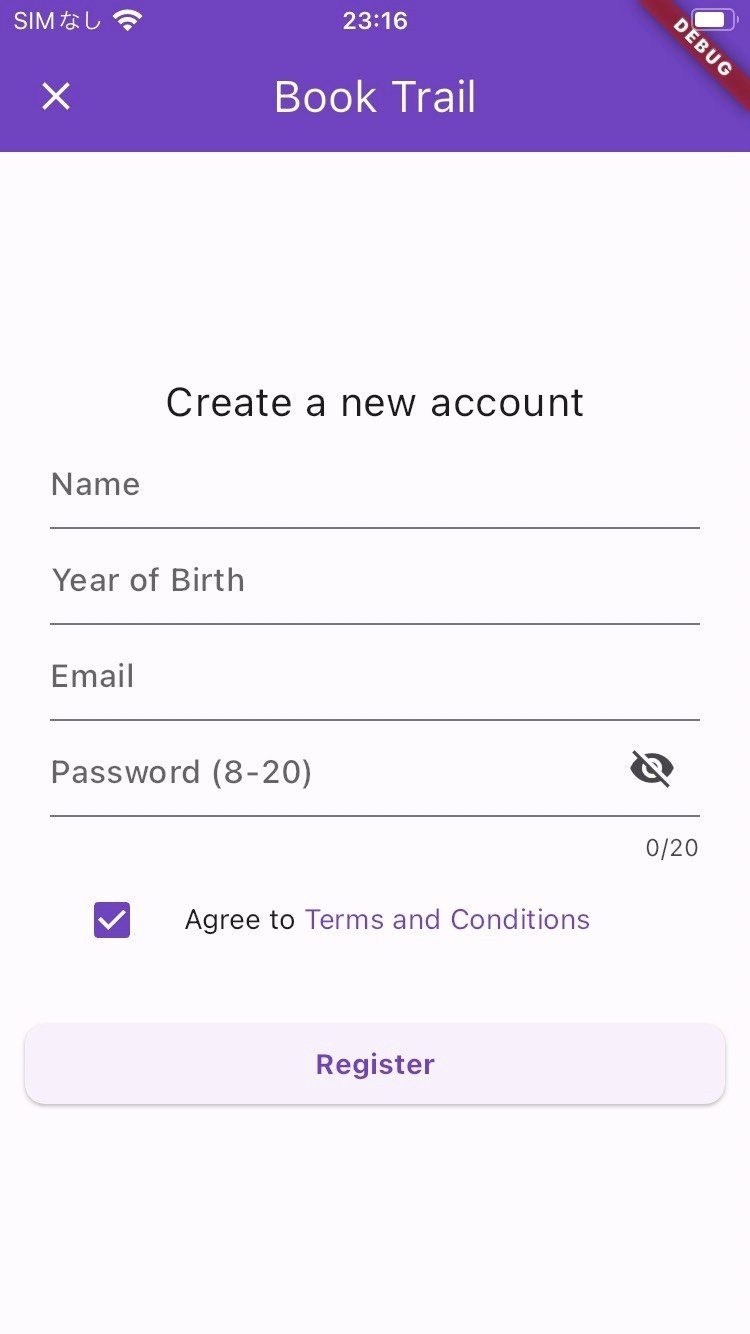Uncheck the Agree to terms checkbox

tap(112, 920)
